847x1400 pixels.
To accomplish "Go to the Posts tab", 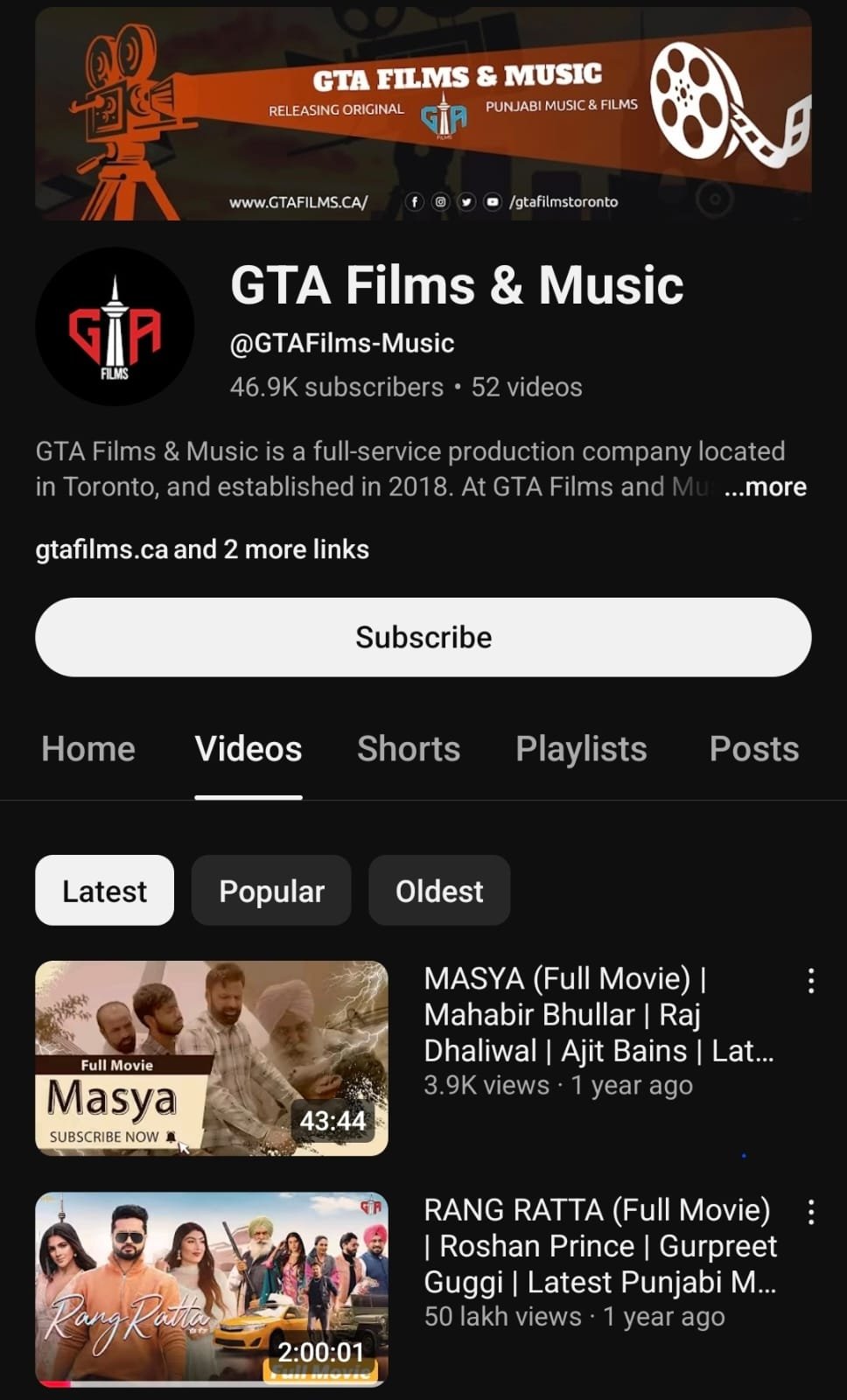I will pyautogui.click(x=753, y=749).
